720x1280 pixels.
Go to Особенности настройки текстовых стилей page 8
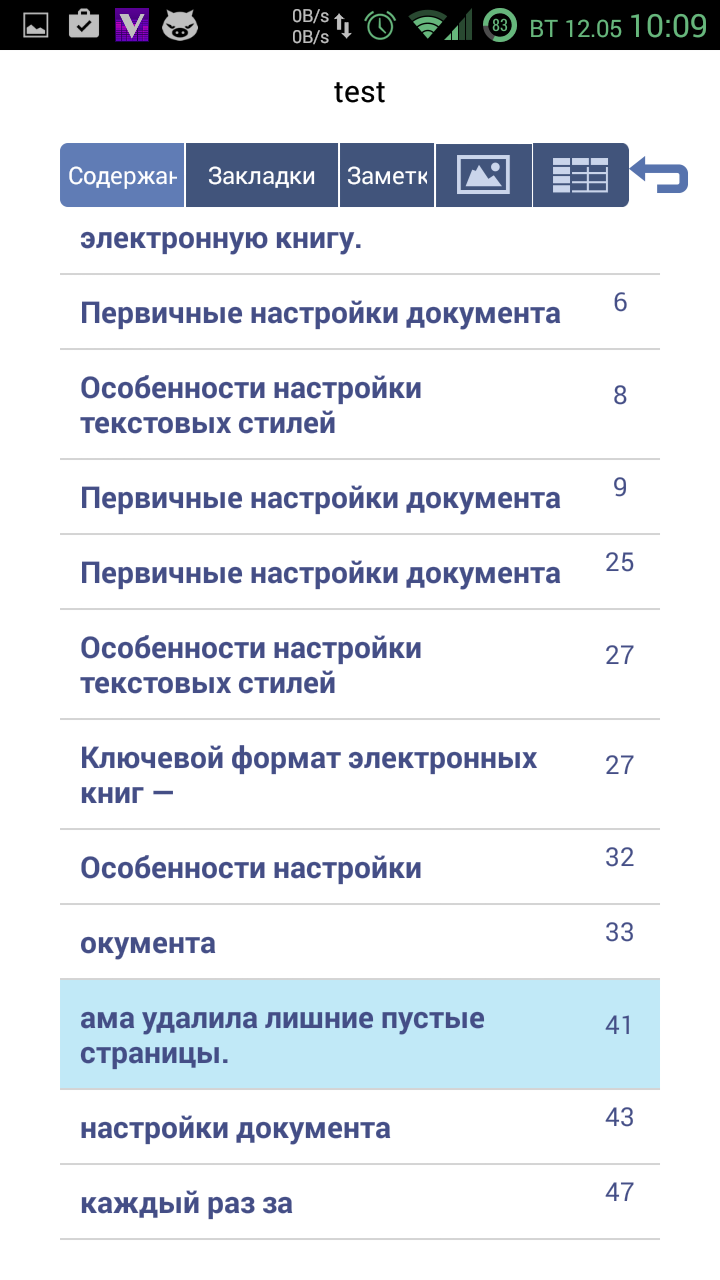pyautogui.click(x=360, y=405)
